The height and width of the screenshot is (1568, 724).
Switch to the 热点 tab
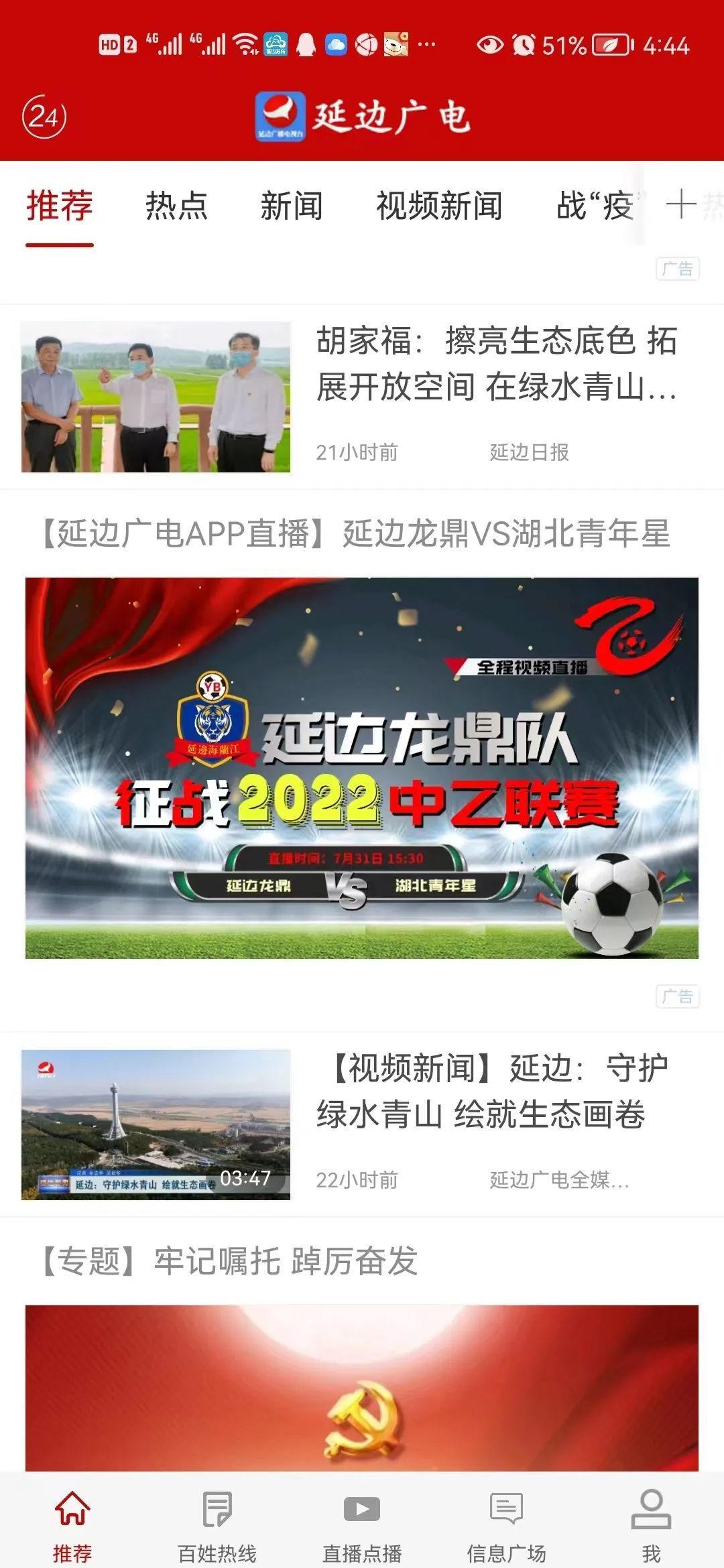point(176,206)
